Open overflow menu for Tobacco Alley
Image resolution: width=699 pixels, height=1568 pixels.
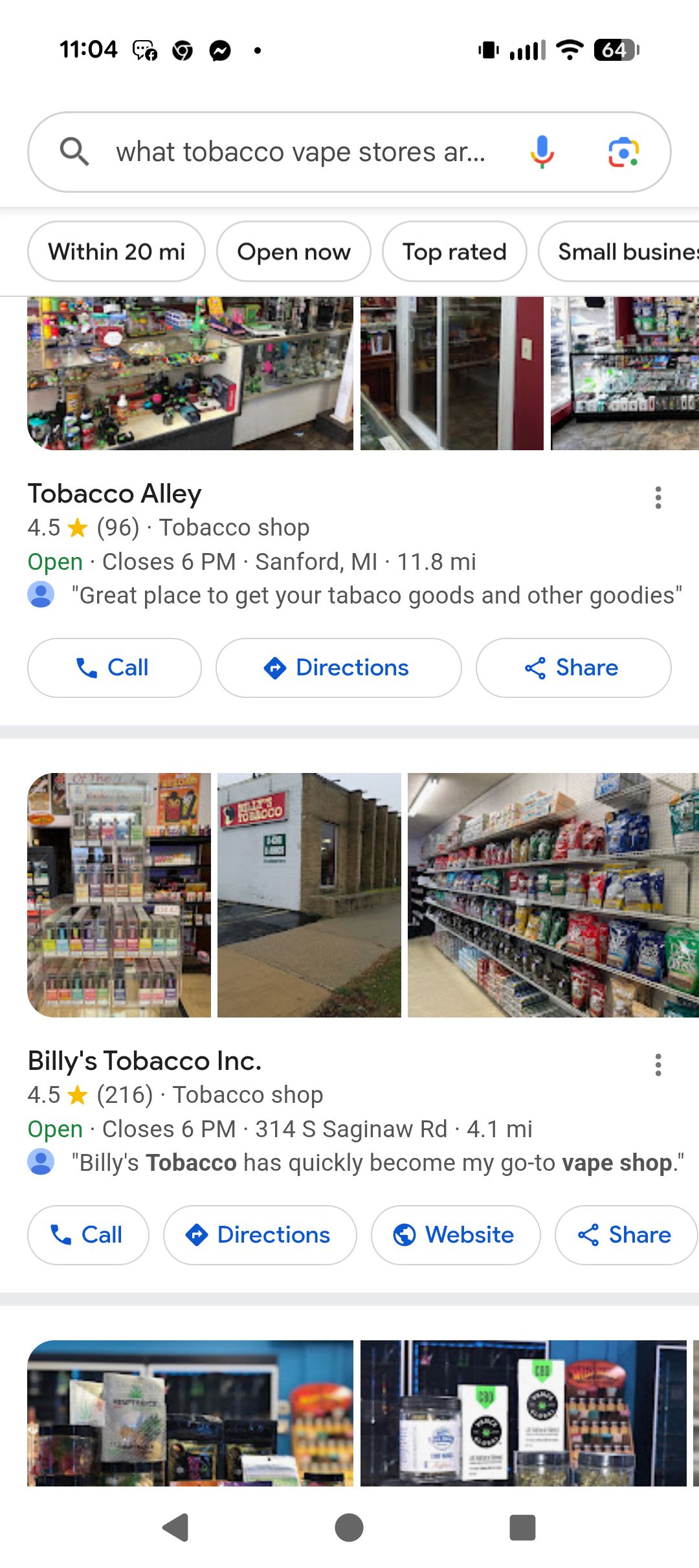point(658,497)
